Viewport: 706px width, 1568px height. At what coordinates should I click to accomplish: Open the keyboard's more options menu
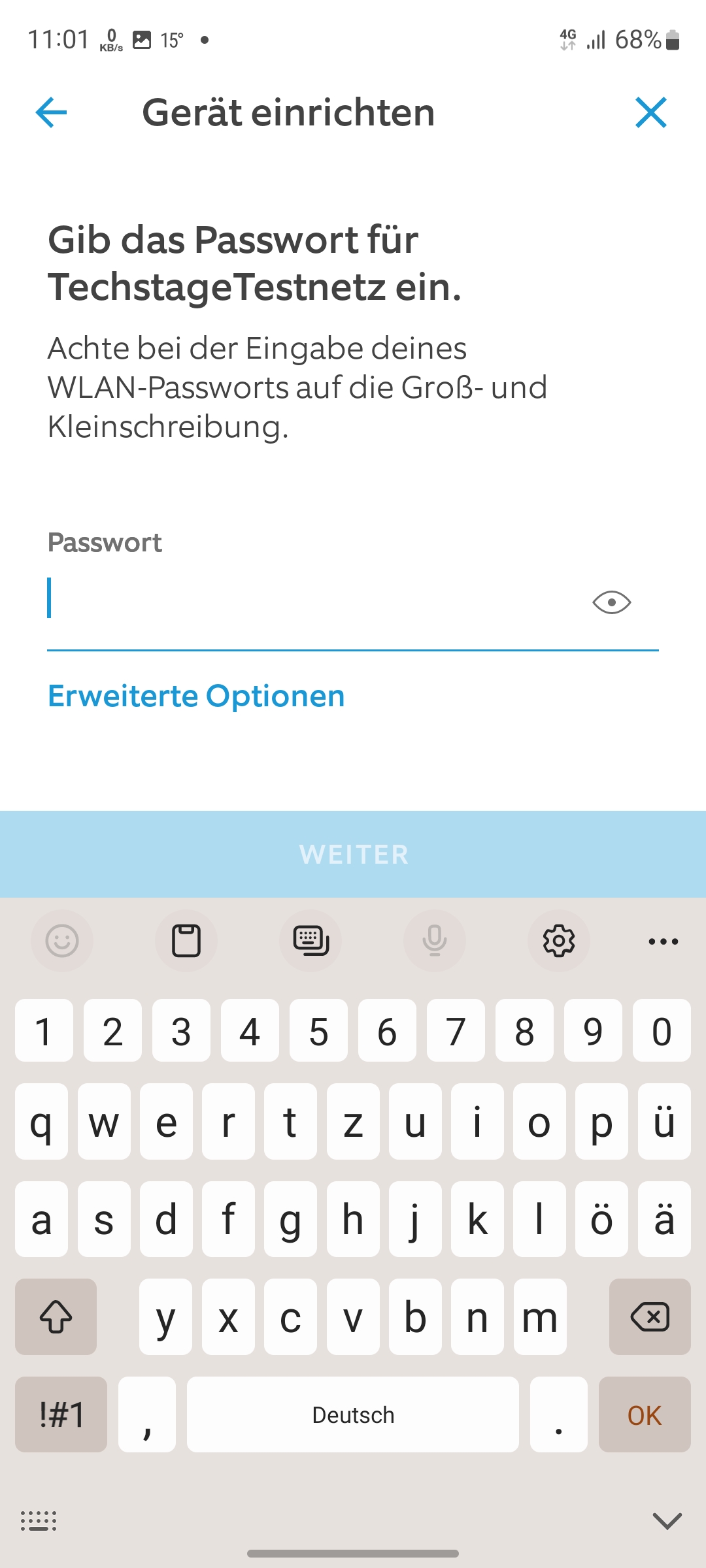[663, 941]
